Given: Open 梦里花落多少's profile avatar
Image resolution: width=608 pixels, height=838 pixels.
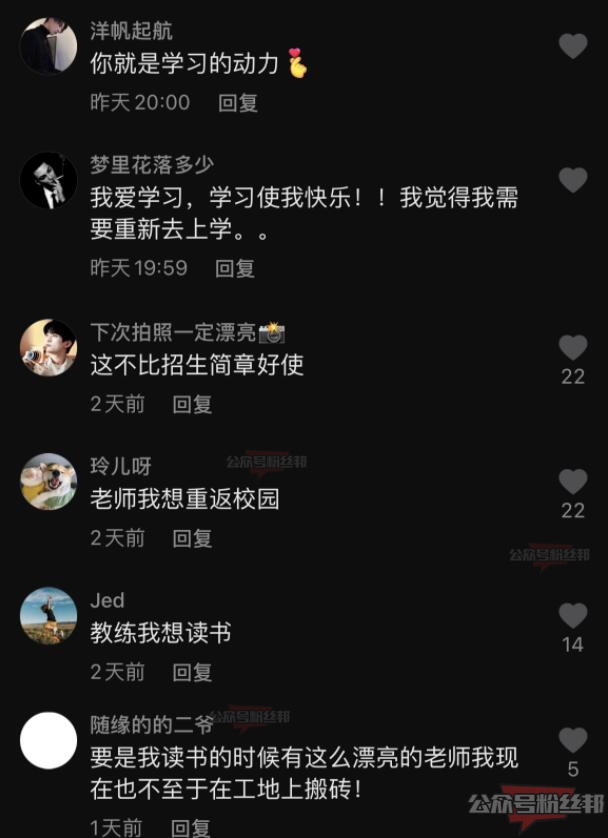Looking at the screenshot, I should coord(48,181).
